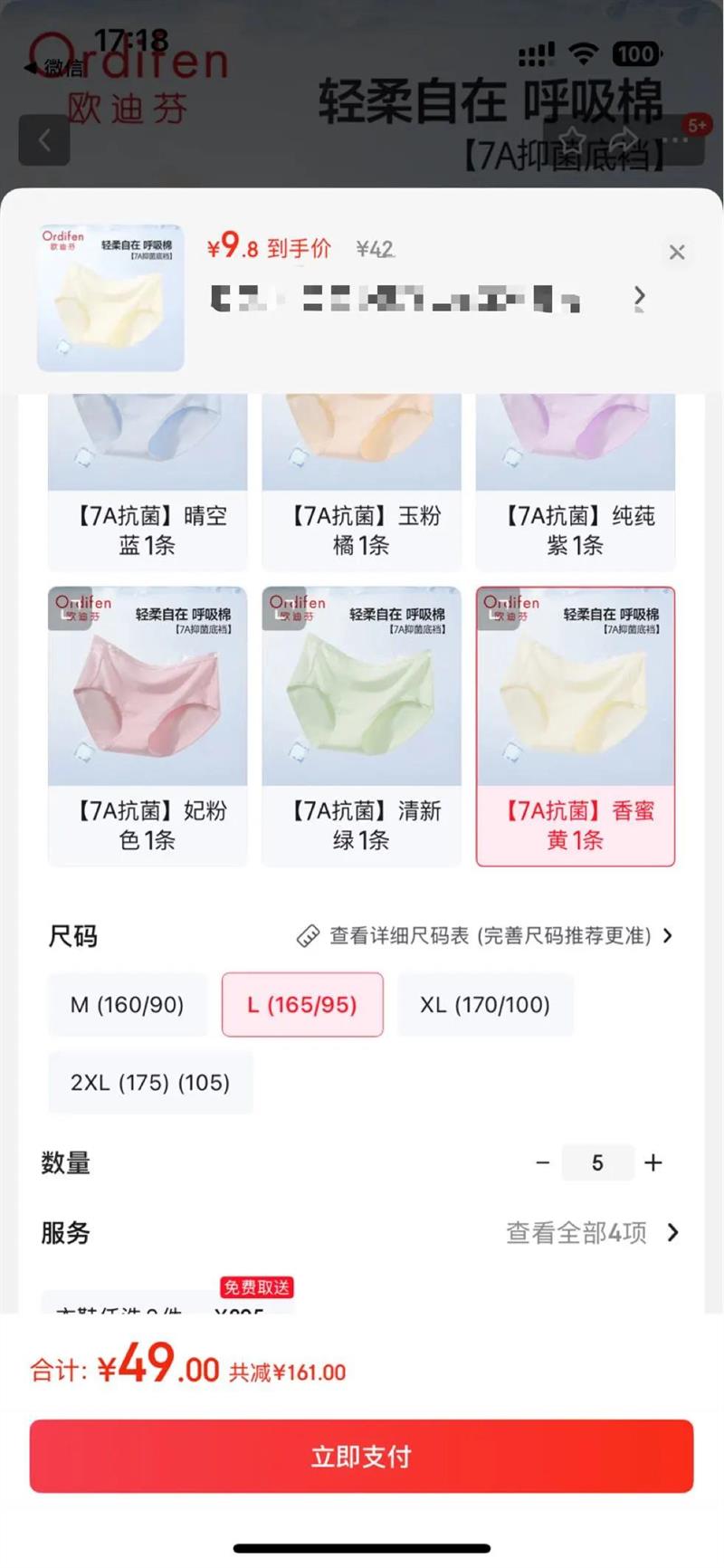Enlarge the product thumbnail in sheet header
Image resolution: width=724 pixels, height=1568 pixels.
point(110,297)
